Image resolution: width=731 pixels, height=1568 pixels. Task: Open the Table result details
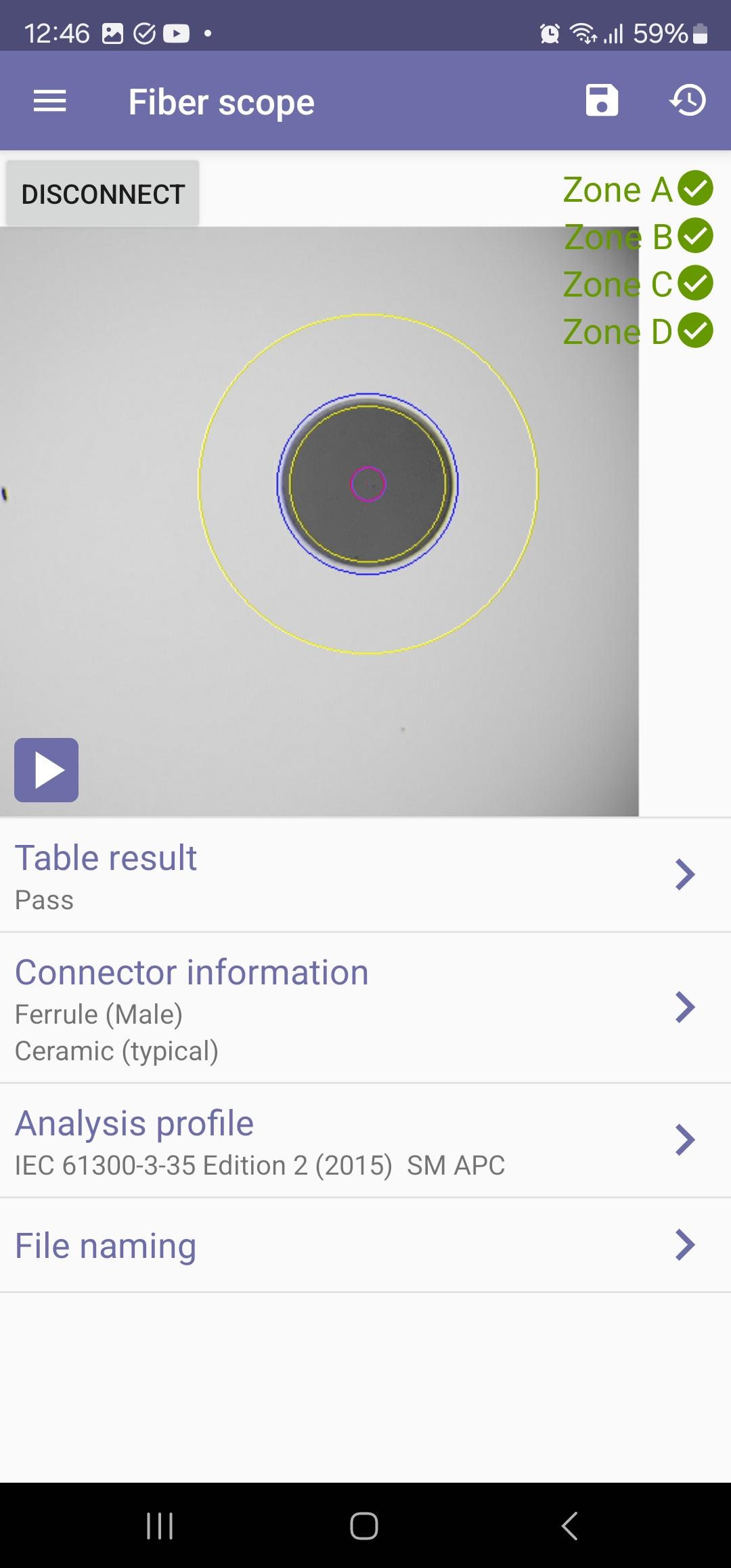[365, 875]
